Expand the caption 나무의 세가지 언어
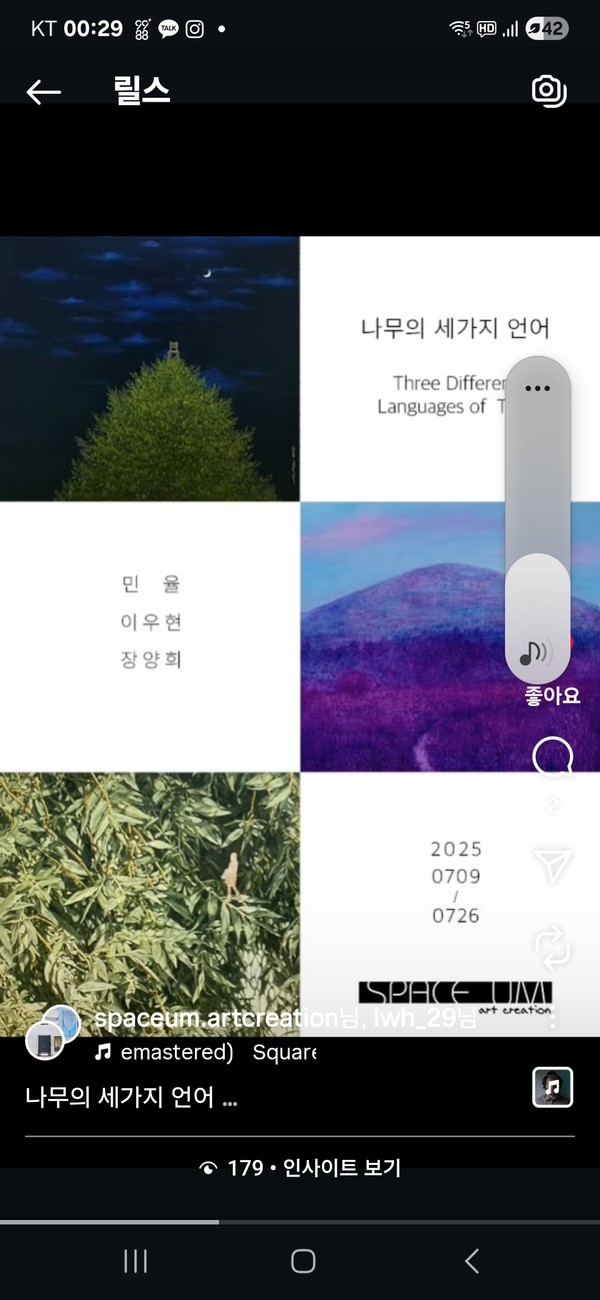The height and width of the screenshot is (1300, 600). tap(131, 1097)
